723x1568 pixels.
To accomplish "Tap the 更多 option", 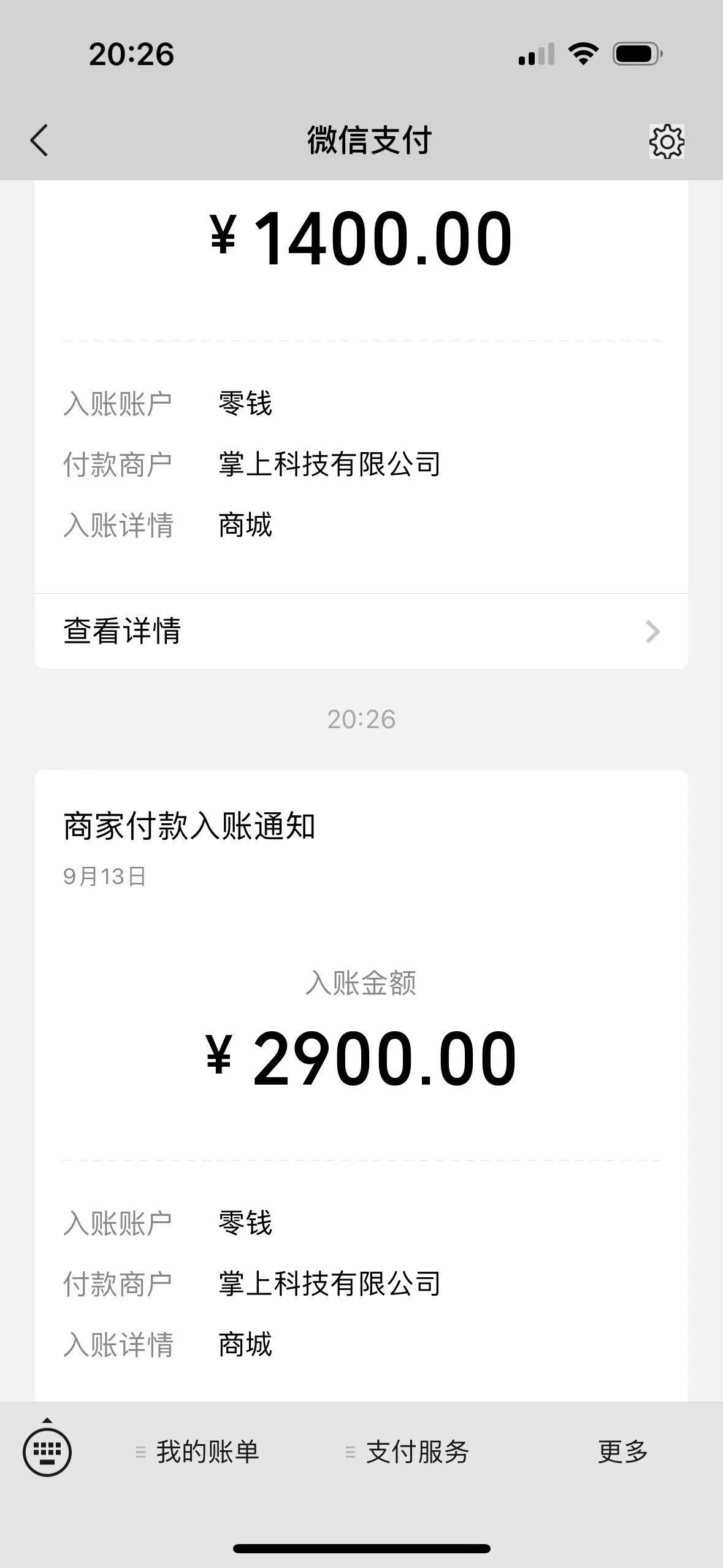I will [x=622, y=1452].
